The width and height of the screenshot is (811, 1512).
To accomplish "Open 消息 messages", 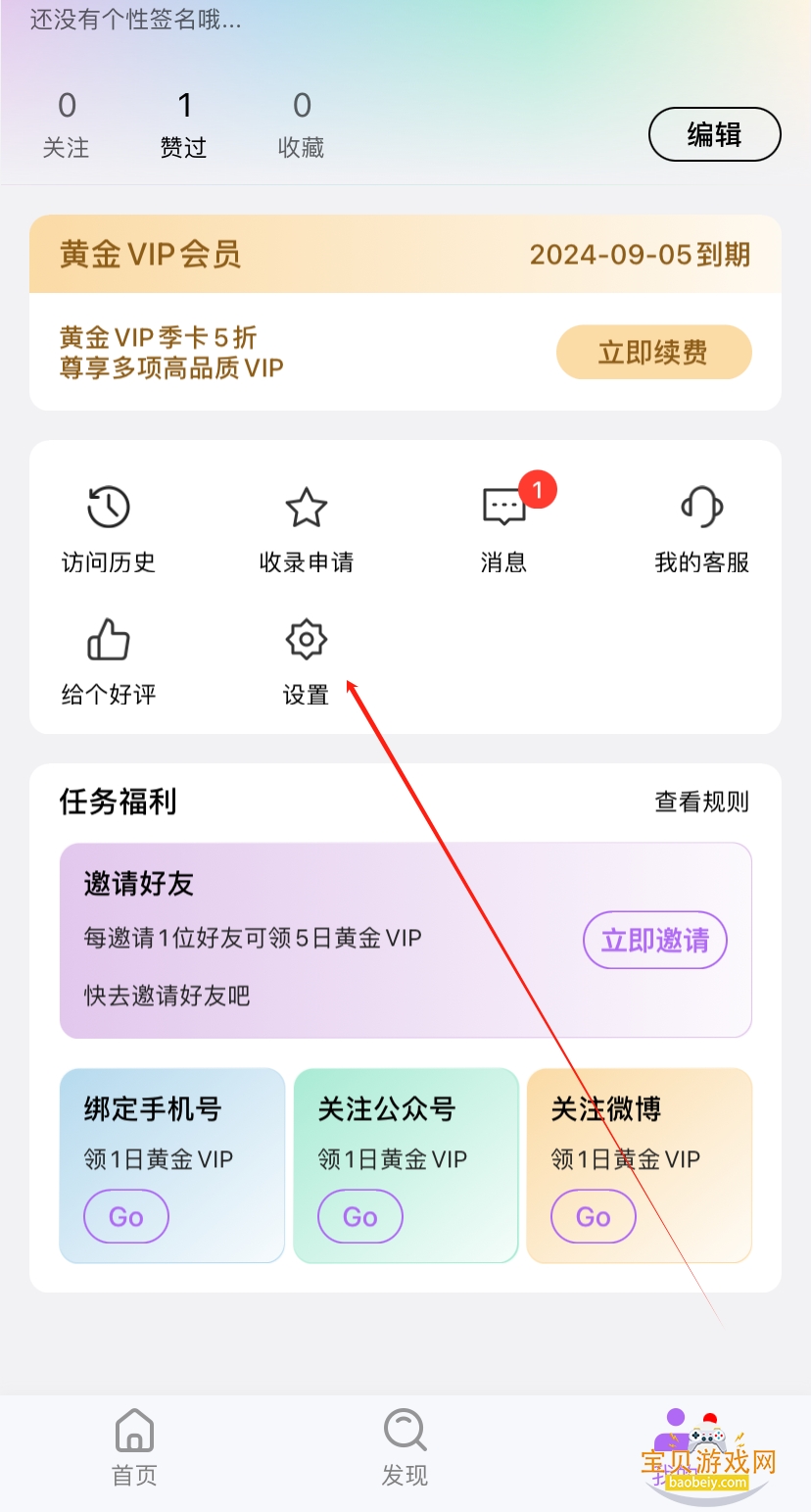I will click(x=504, y=529).
